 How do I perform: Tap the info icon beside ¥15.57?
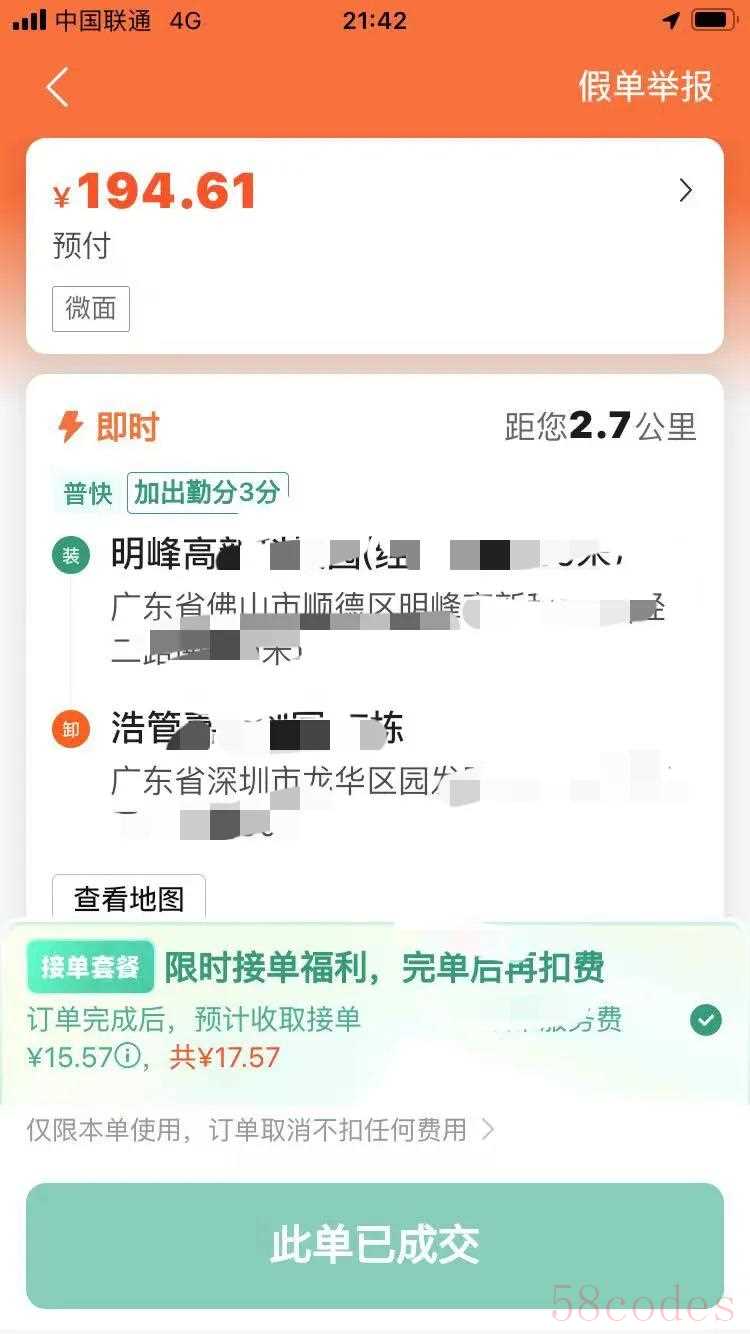coord(127,1056)
